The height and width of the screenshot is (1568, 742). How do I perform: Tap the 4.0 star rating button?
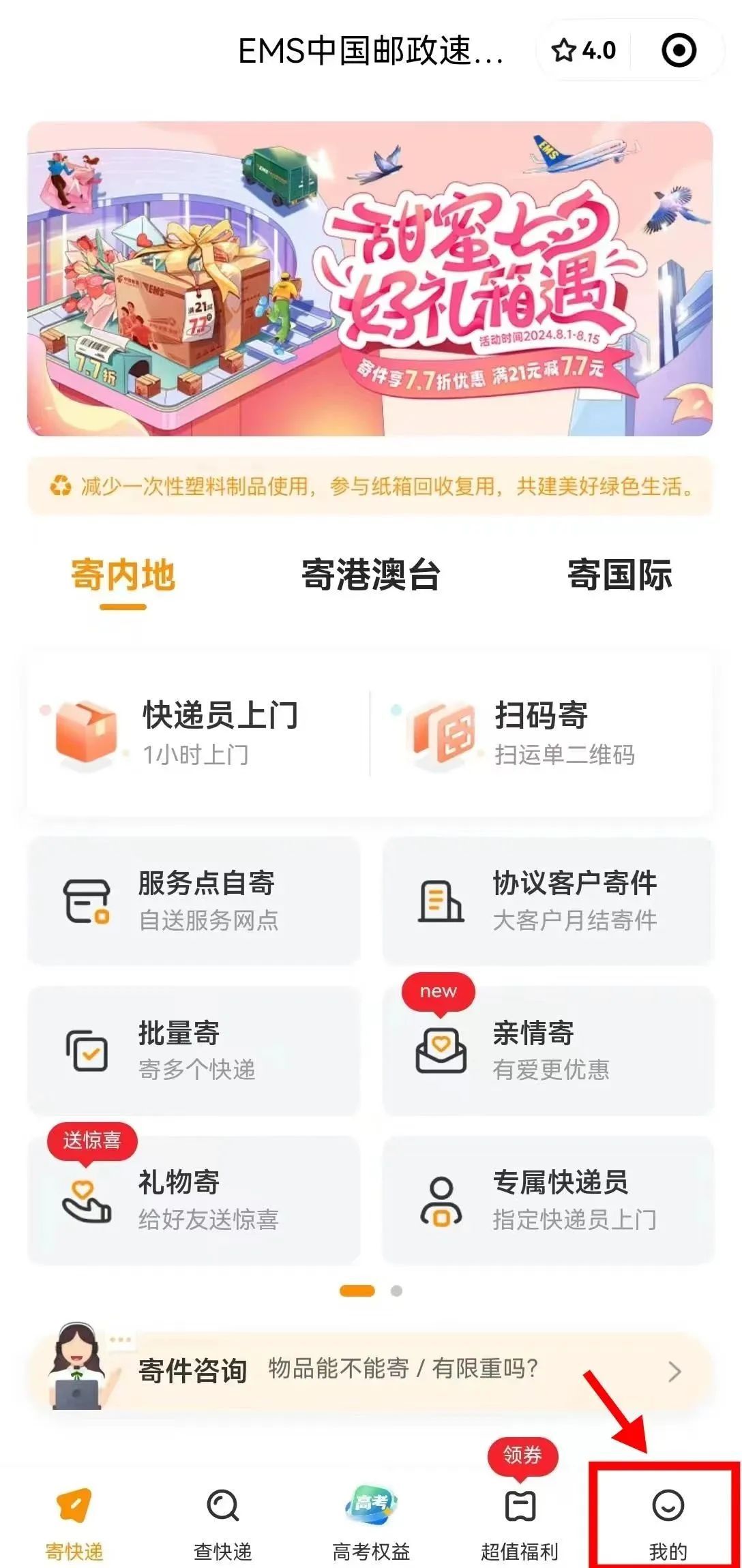pyautogui.click(x=584, y=50)
